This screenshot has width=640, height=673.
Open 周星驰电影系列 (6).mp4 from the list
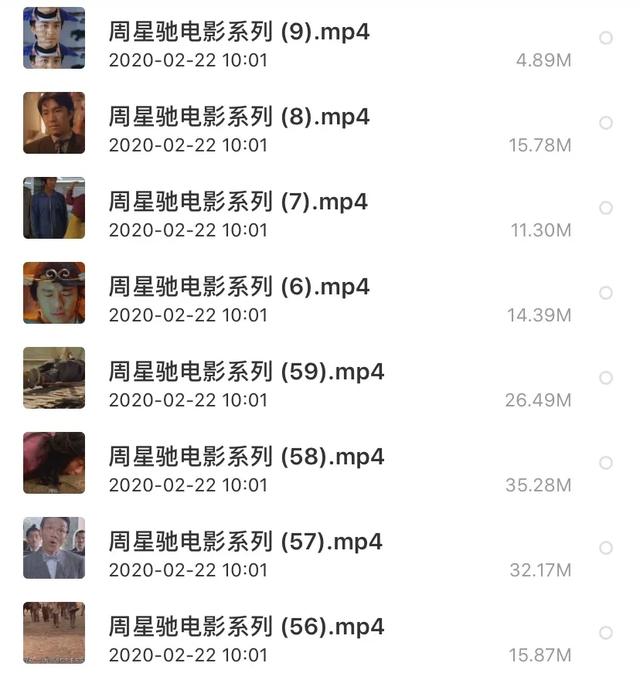pyautogui.click(x=239, y=287)
